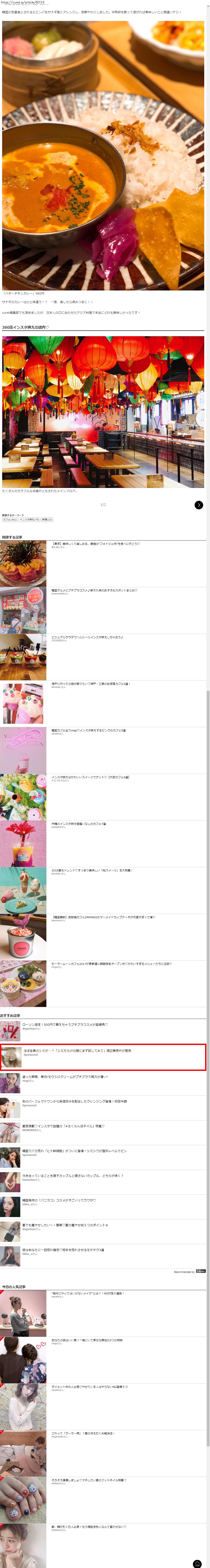
Task: Open the 沖縄 インスタ映え cafes article
Action: click(79, 824)
